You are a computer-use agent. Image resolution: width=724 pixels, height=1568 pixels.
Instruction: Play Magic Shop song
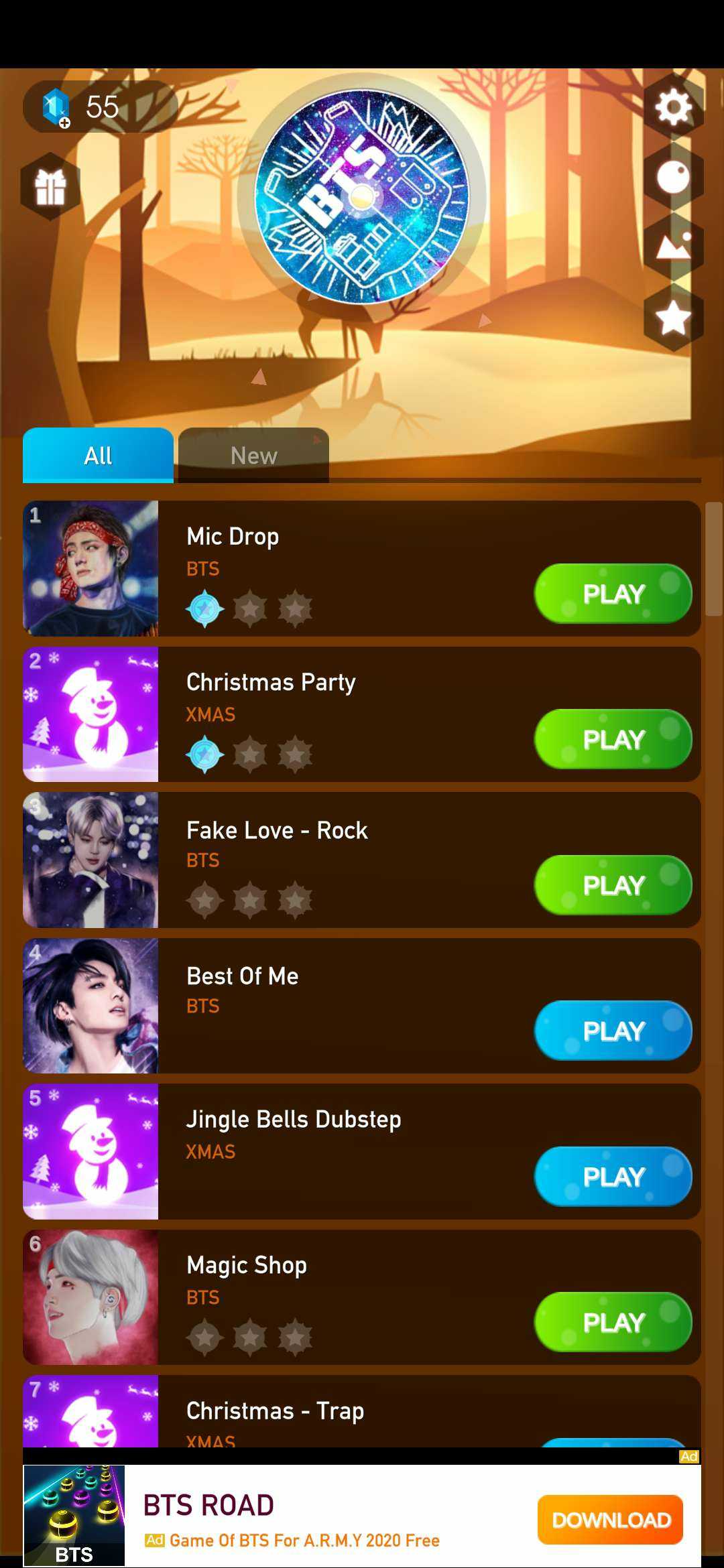(x=613, y=1322)
